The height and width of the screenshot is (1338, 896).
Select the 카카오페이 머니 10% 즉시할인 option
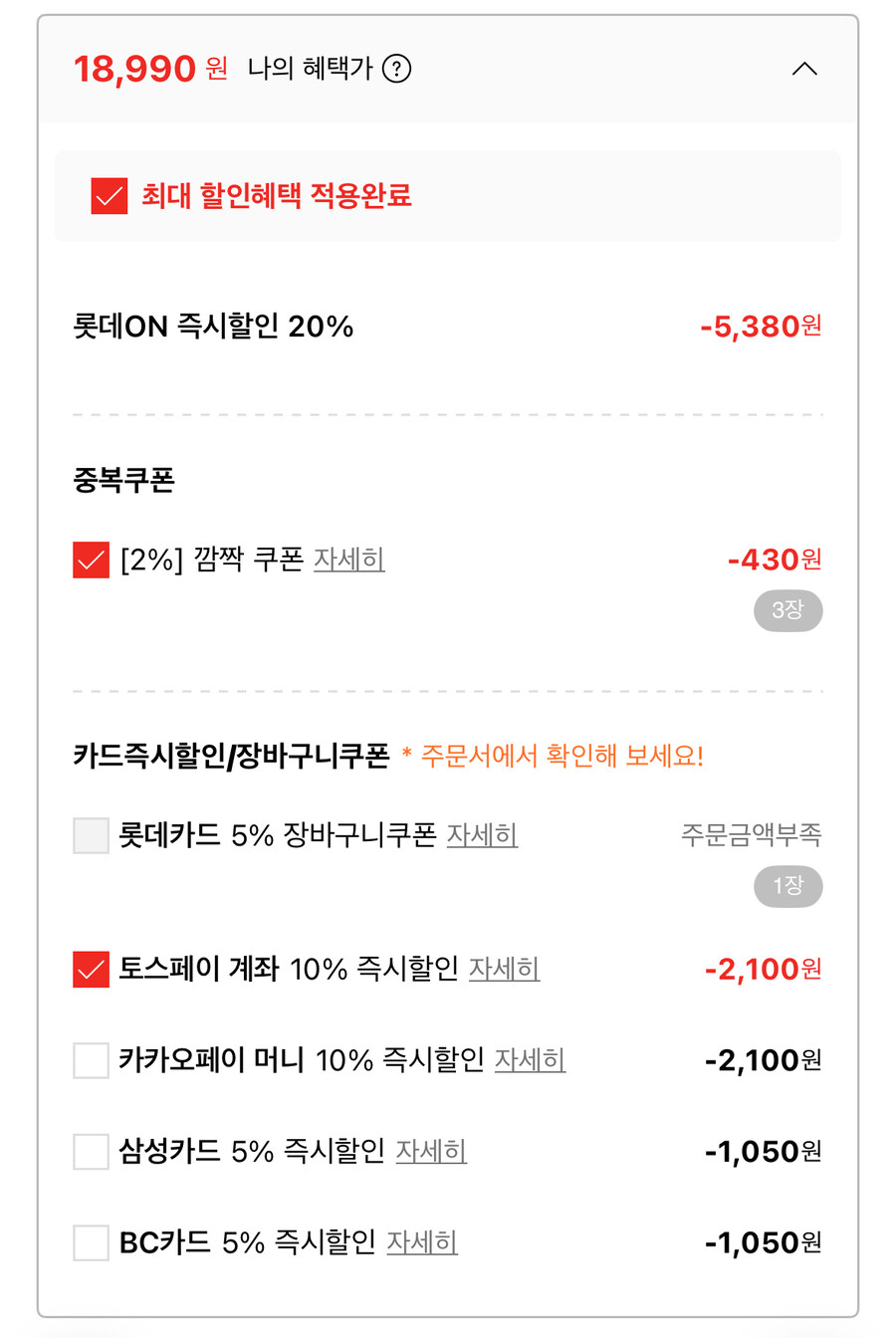(90, 1060)
